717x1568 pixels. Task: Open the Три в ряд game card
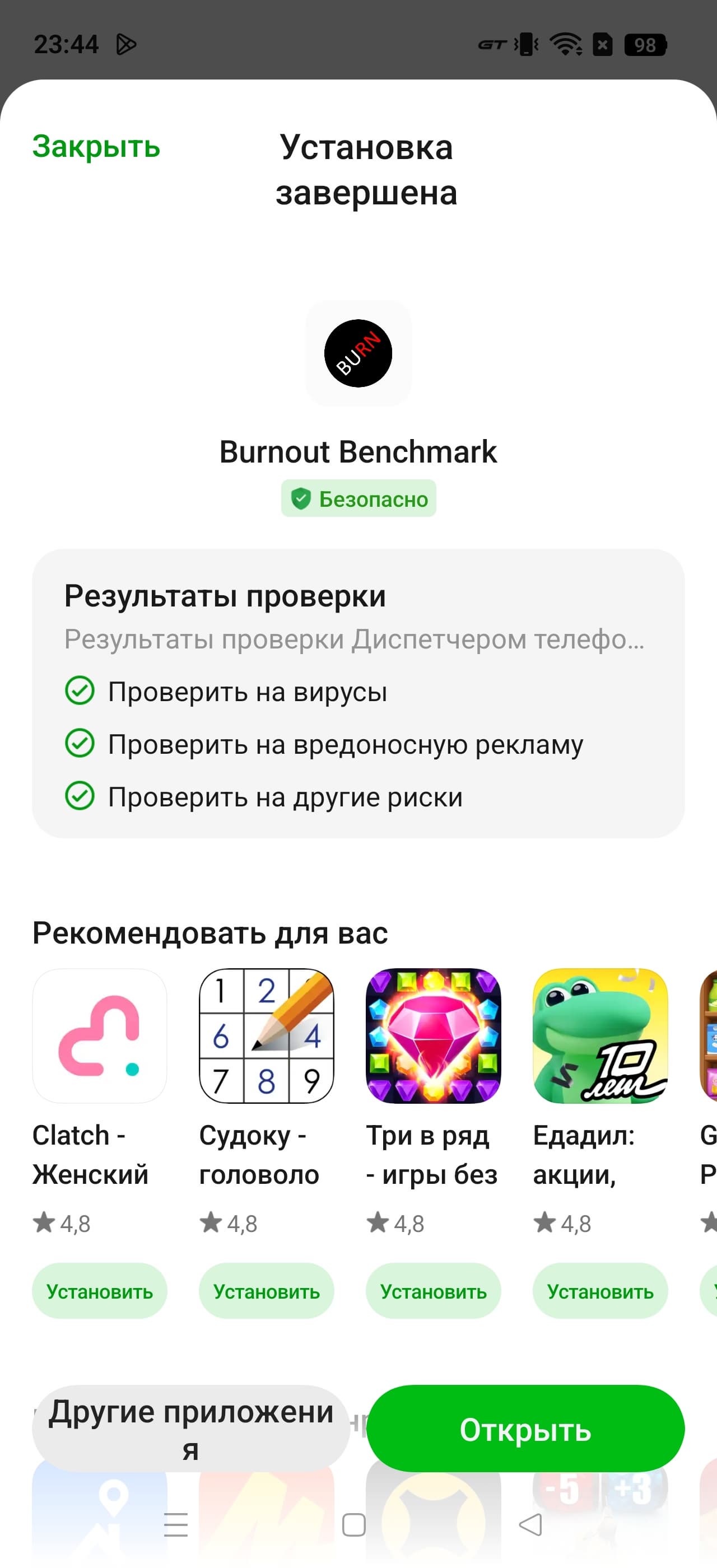click(x=433, y=1036)
